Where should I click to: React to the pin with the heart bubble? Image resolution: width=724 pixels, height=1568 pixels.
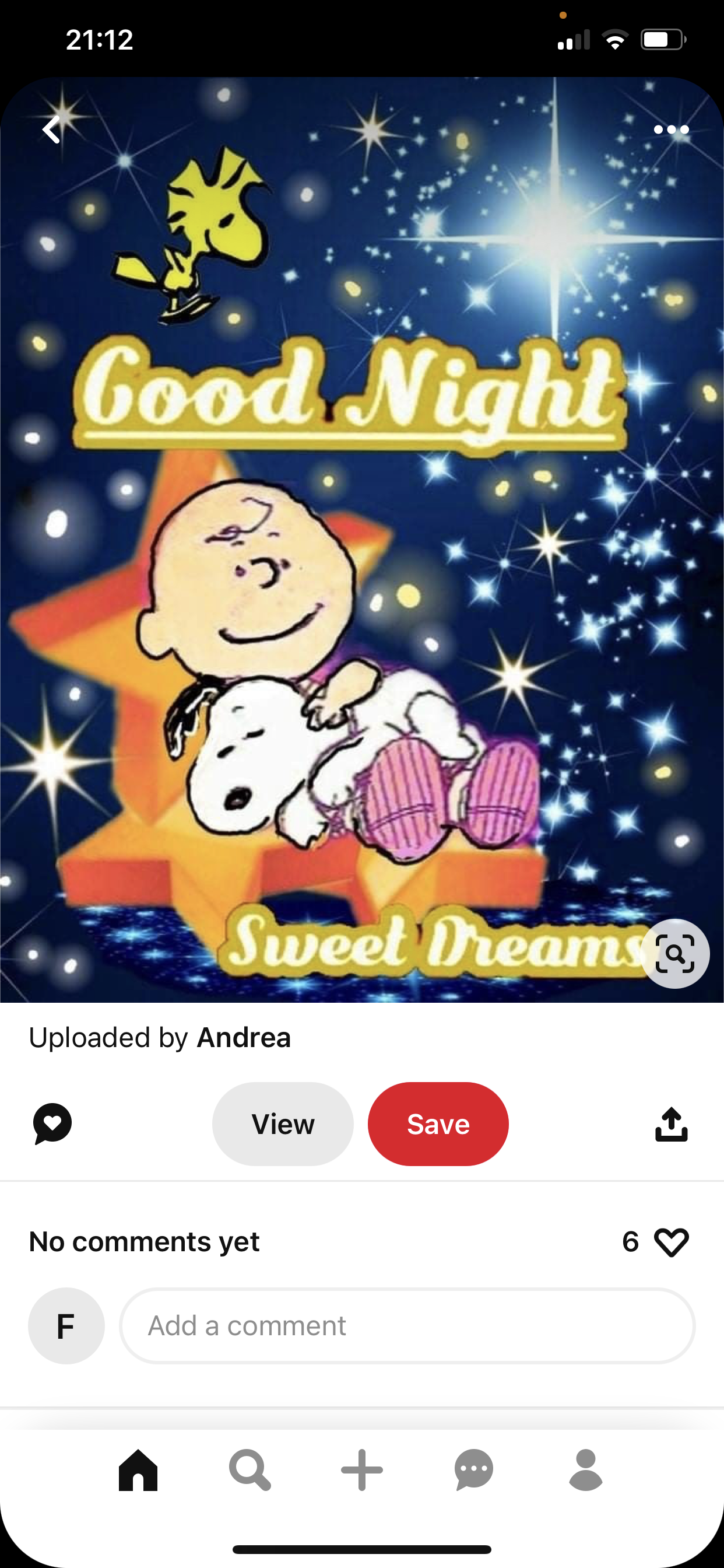[52, 1123]
